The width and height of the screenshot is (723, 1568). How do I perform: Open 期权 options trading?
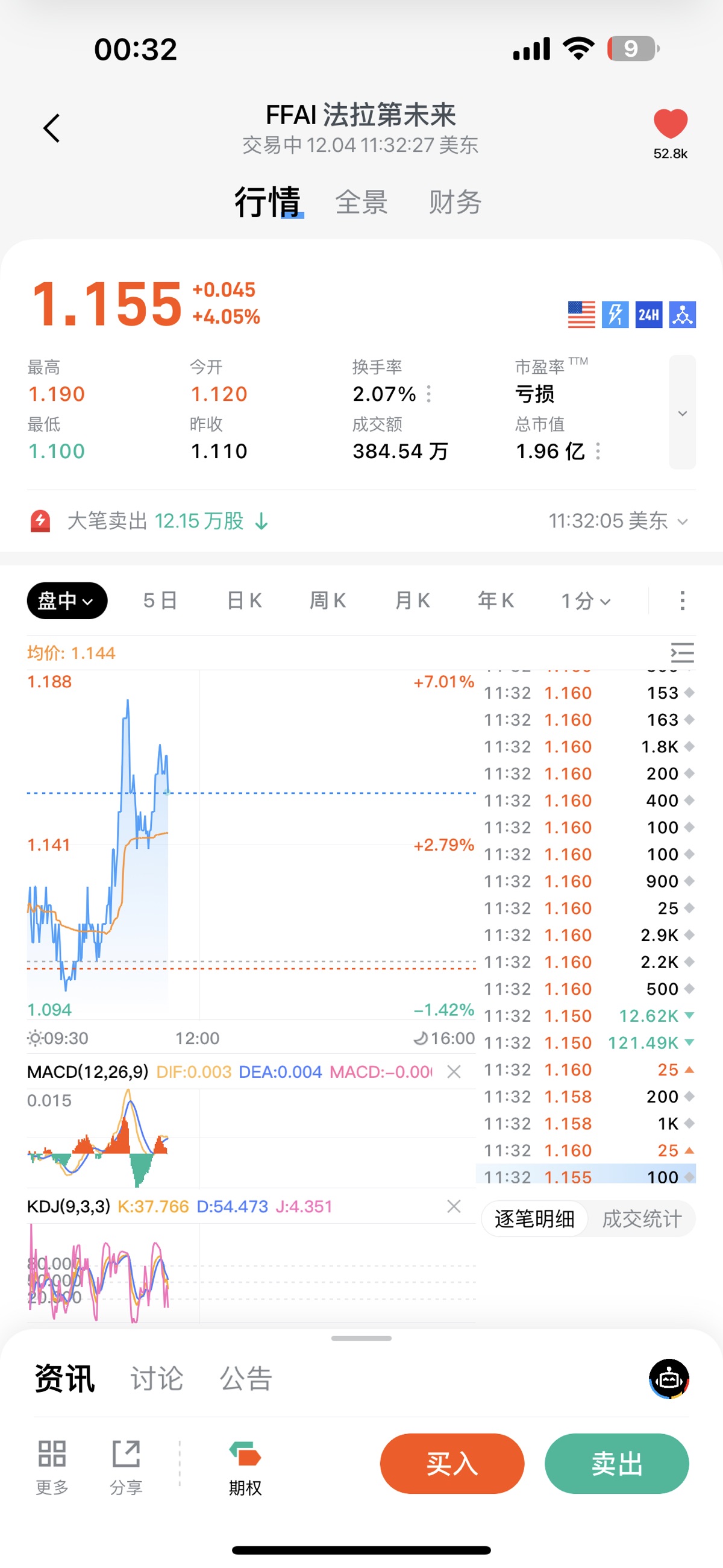[x=245, y=1467]
